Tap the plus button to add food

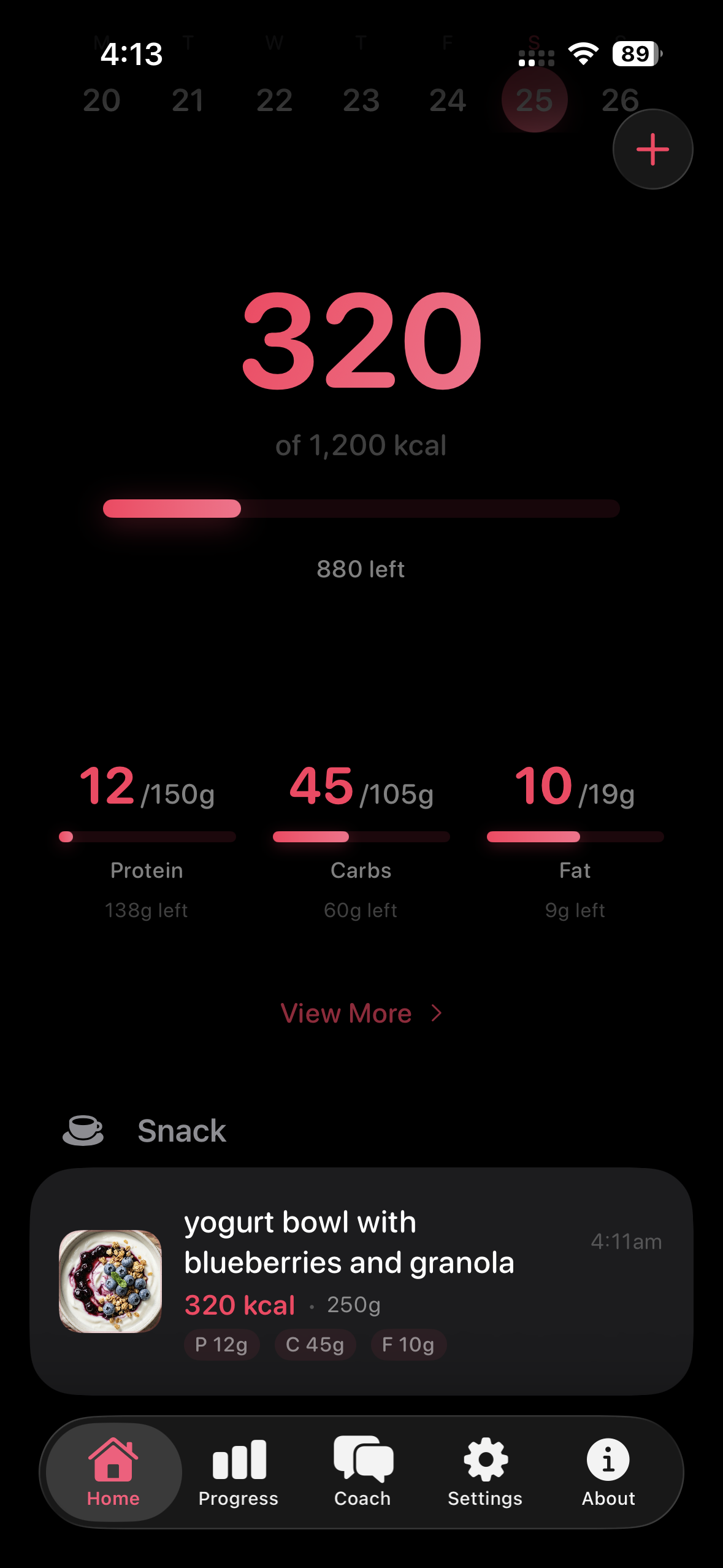(x=652, y=149)
